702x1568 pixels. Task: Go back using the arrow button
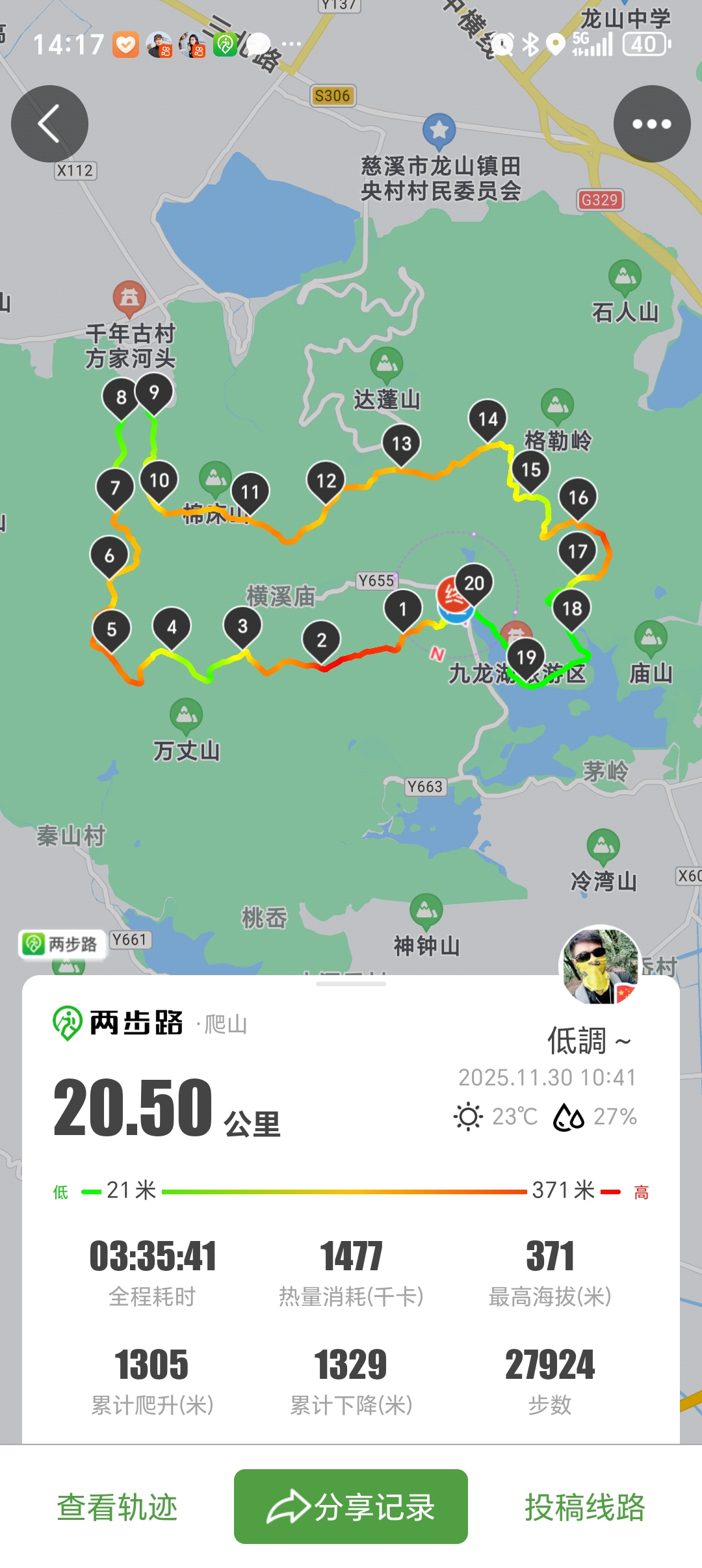[x=49, y=124]
